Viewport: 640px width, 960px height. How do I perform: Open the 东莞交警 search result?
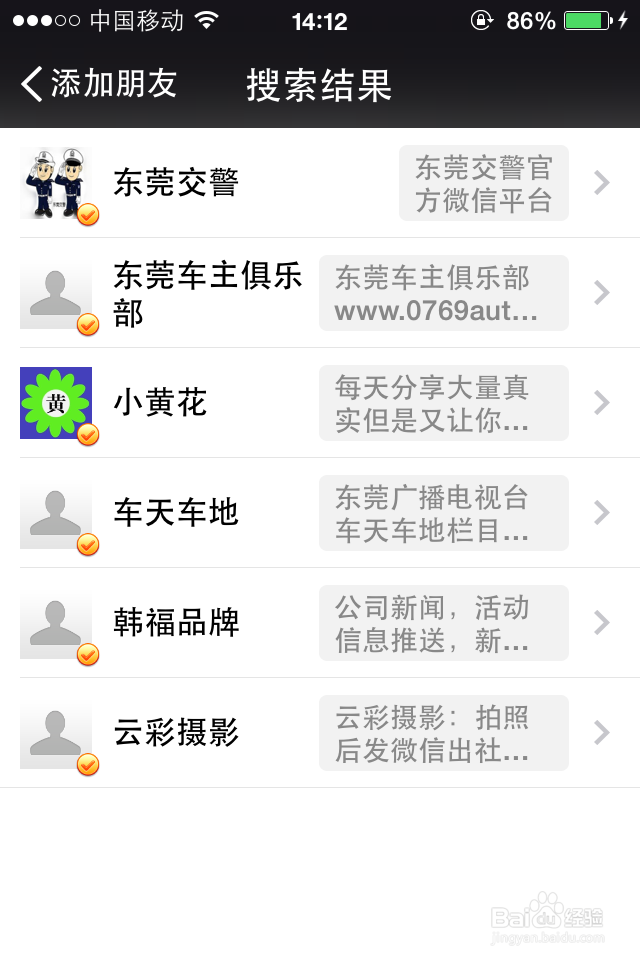(x=176, y=183)
